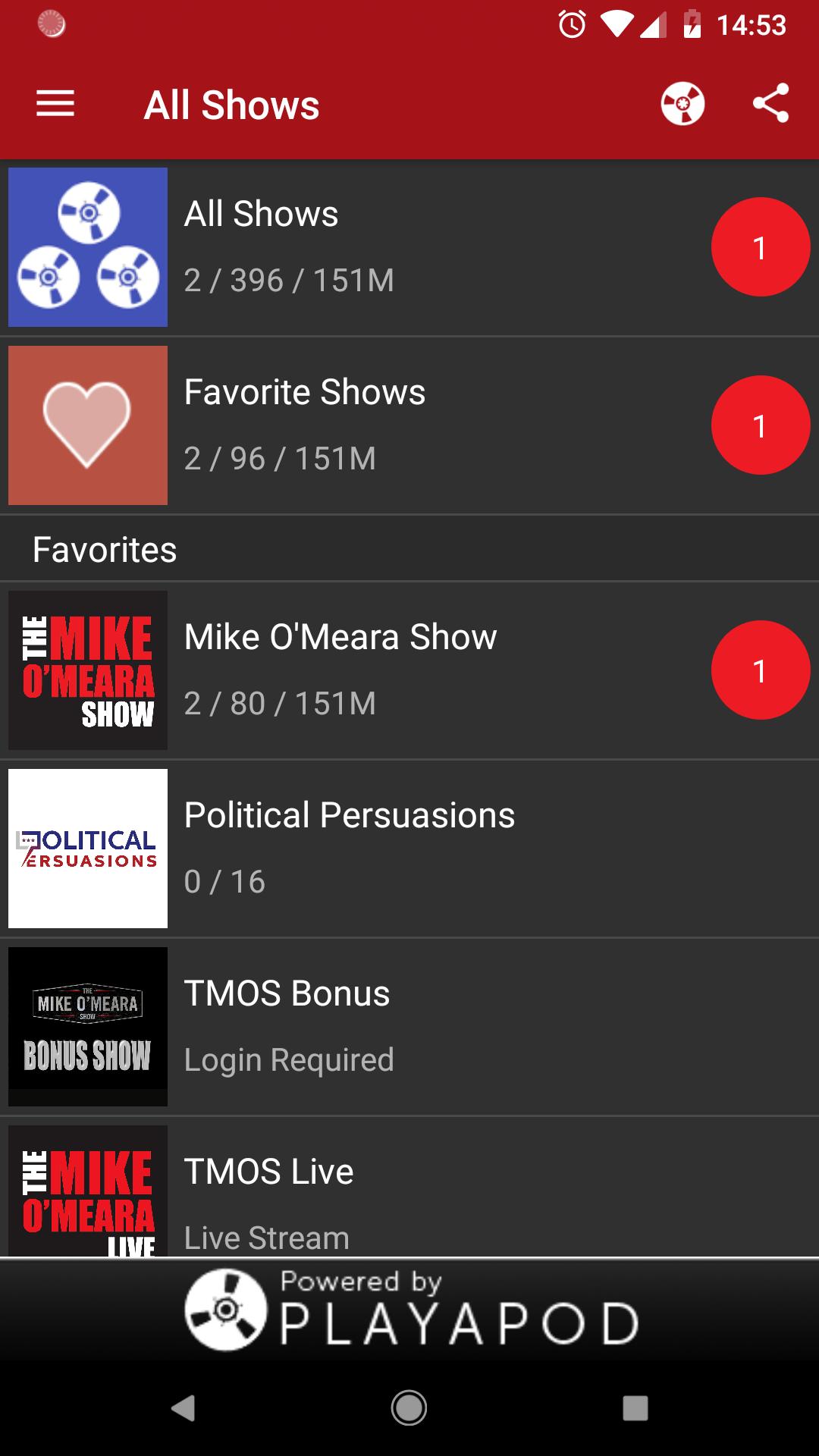The image size is (819, 1456).
Task: Open the All Shows folder icon
Action: tap(87, 246)
